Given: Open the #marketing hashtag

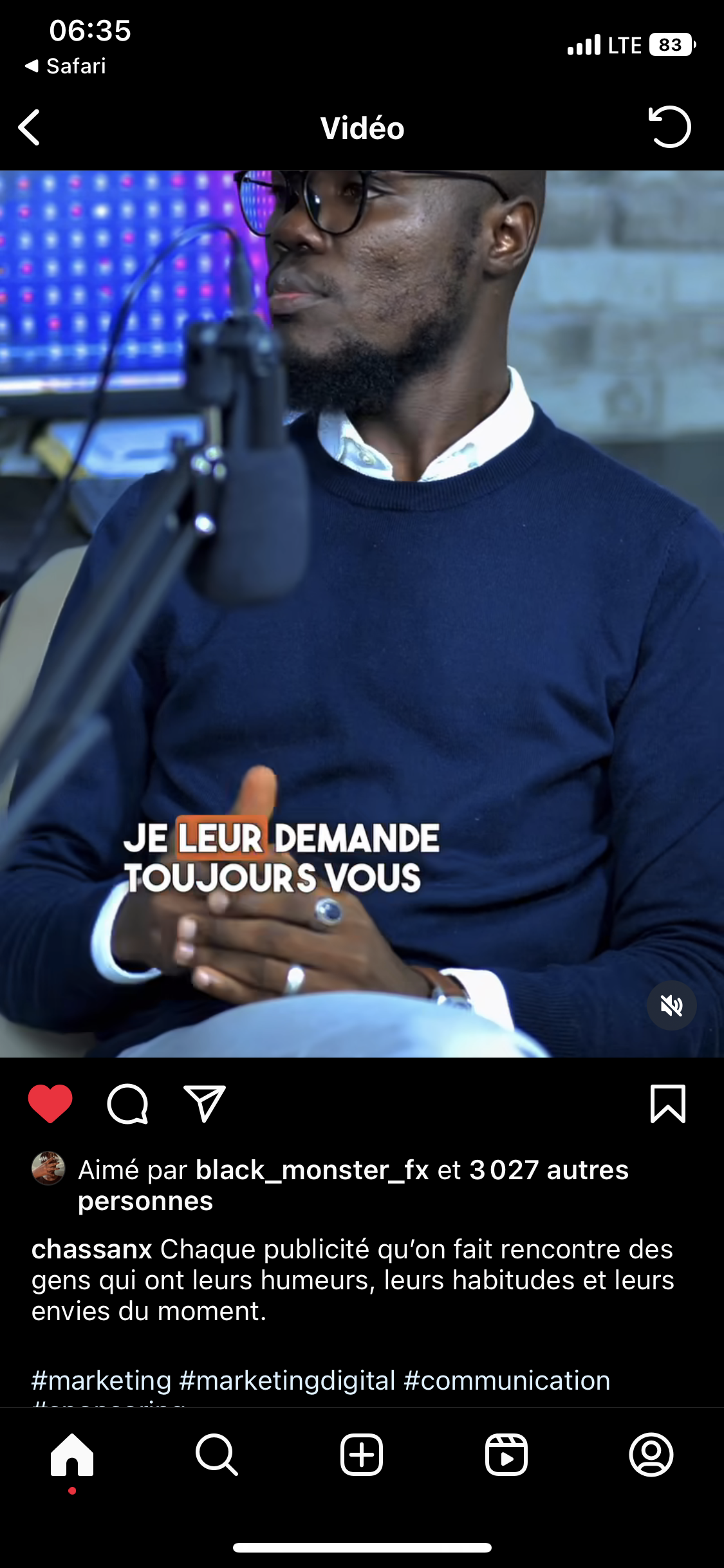Looking at the screenshot, I should [x=102, y=1380].
